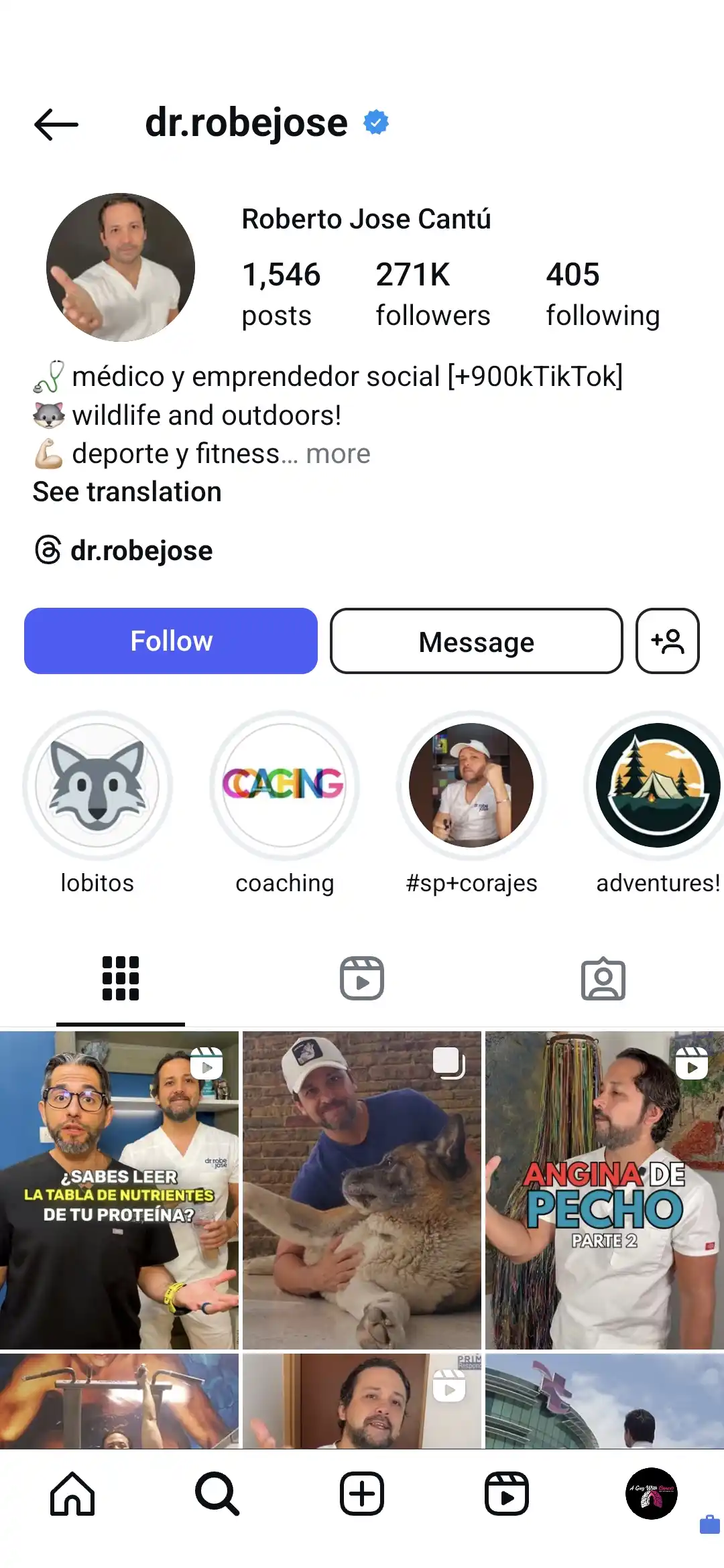The width and height of the screenshot is (724, 1568).
Task: Open the tabla de nutrientes reel
Action: tap(119, 1189)
